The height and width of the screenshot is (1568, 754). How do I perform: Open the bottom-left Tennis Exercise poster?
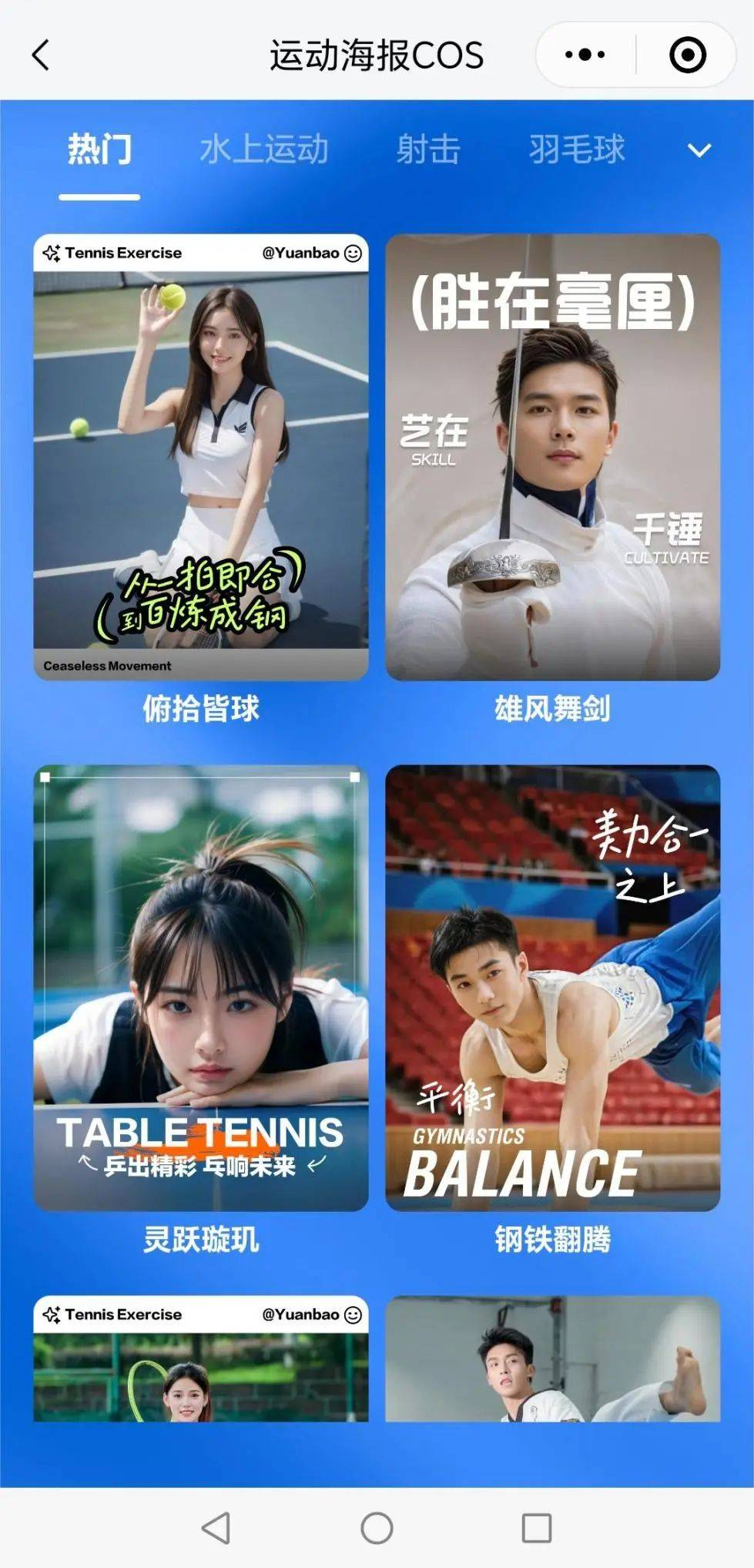201,1360
